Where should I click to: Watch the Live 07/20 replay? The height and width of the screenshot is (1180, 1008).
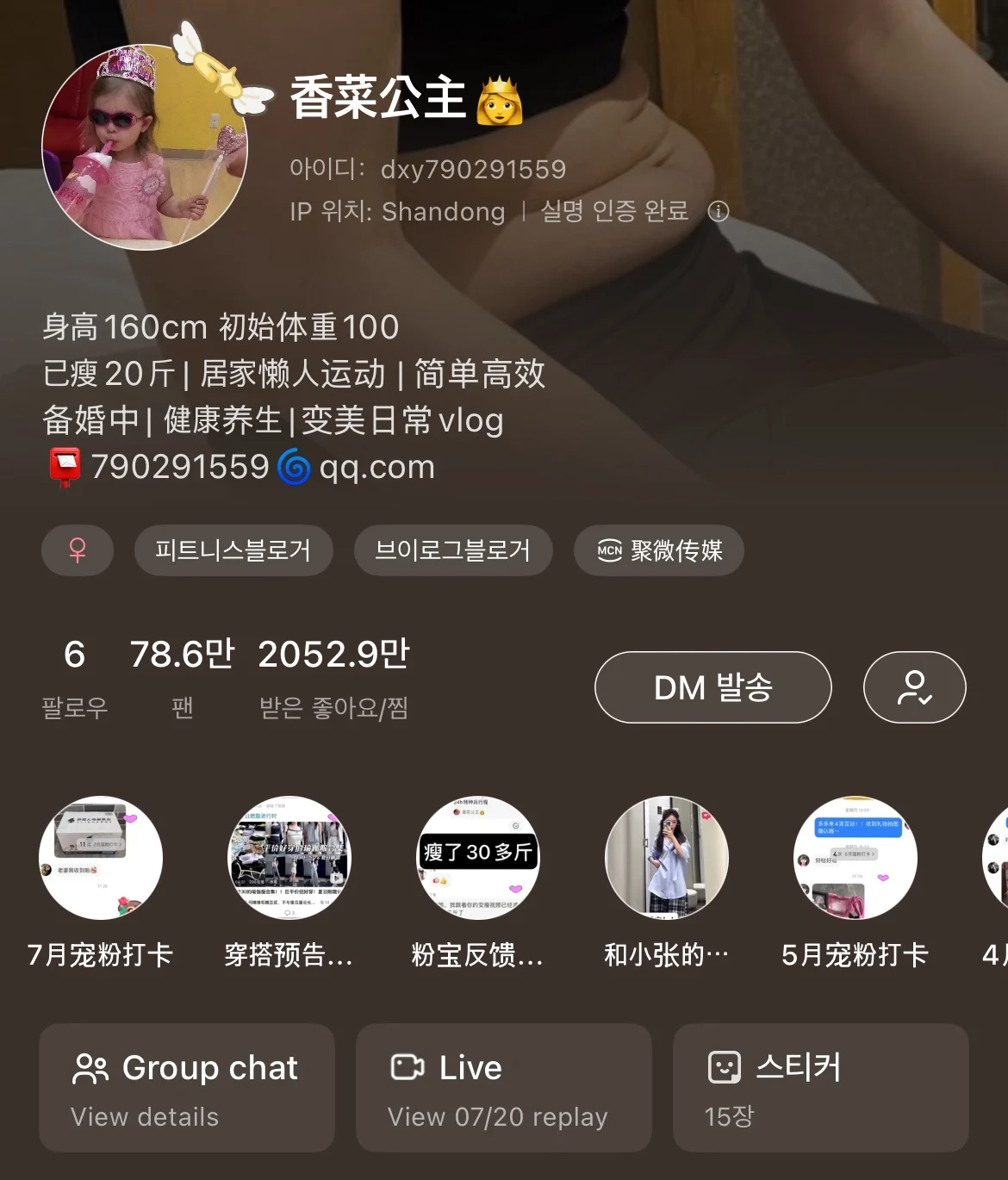point(504,1088)
